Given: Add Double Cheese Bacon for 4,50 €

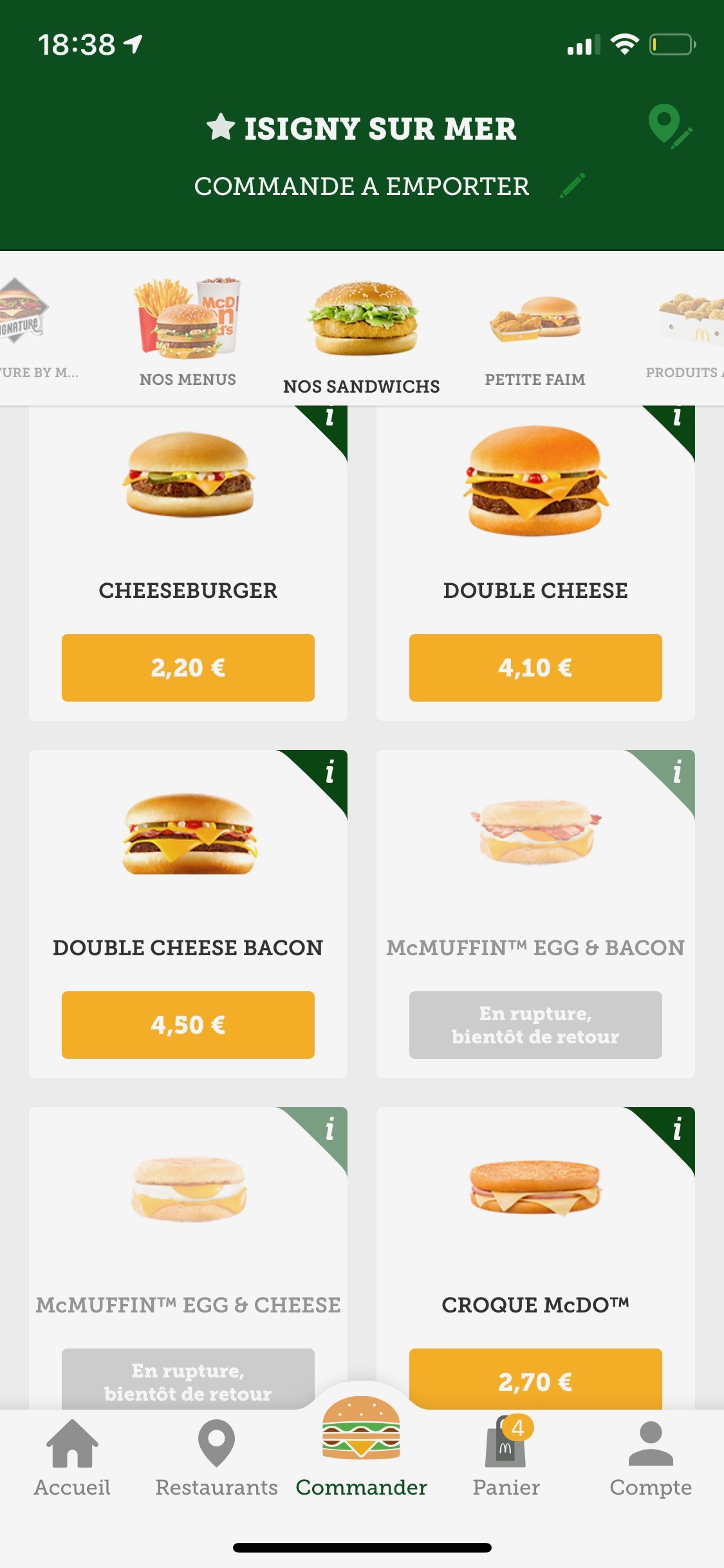Looking at the screenshot, I should click(188, 1025).
